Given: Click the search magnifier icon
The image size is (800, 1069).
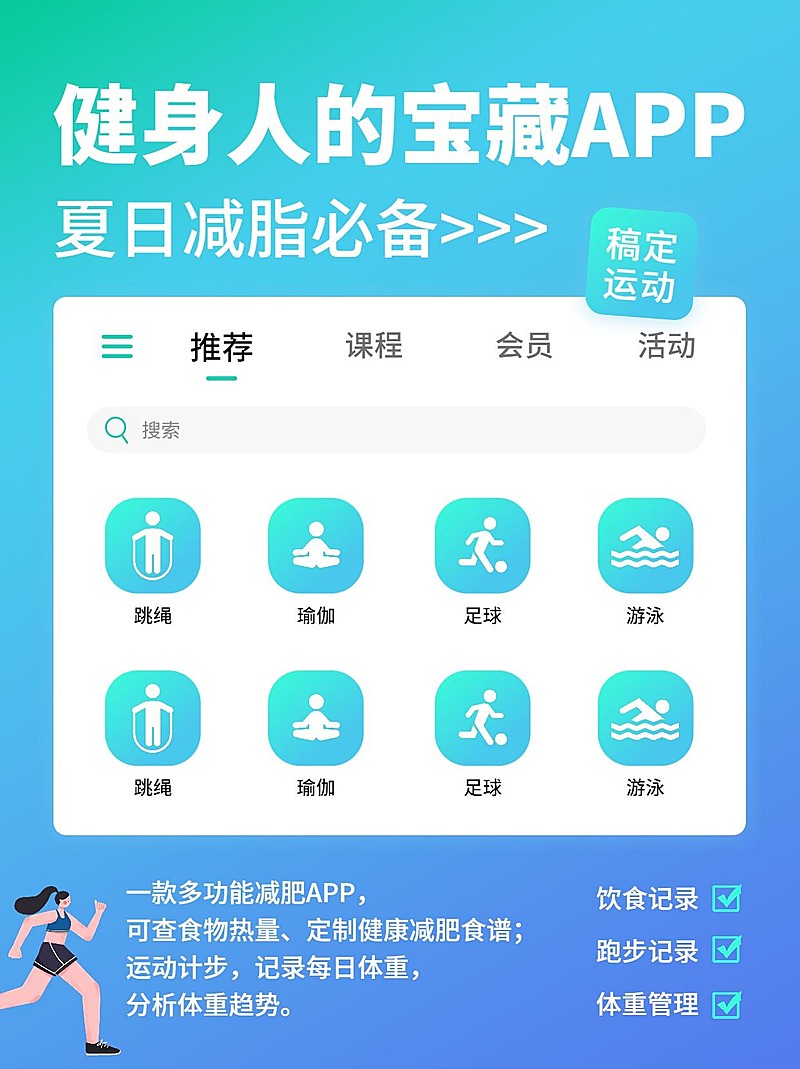Looking at the screenshot, I should point(117,428).
